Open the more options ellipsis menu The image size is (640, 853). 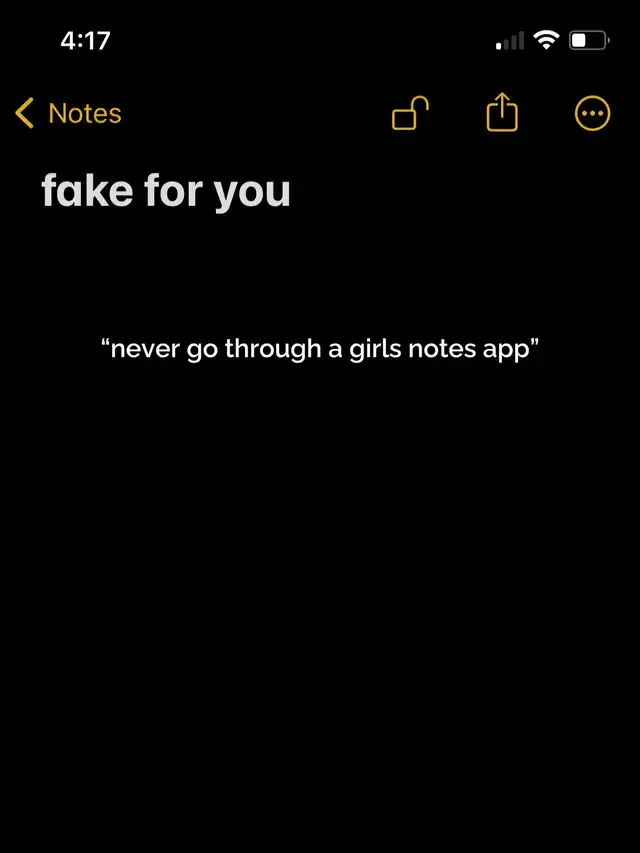coord(593,113)
